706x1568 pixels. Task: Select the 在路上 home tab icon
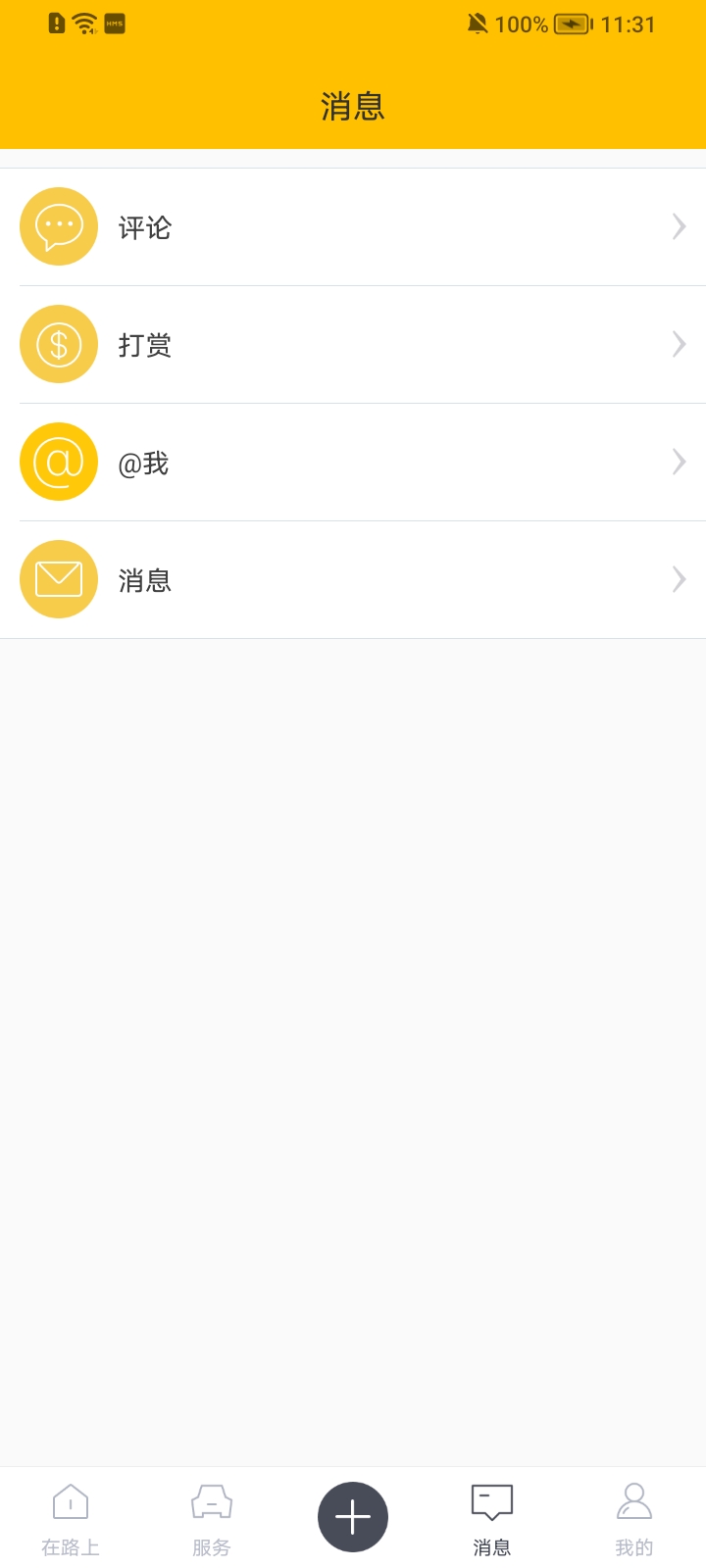coord(69,1501)
